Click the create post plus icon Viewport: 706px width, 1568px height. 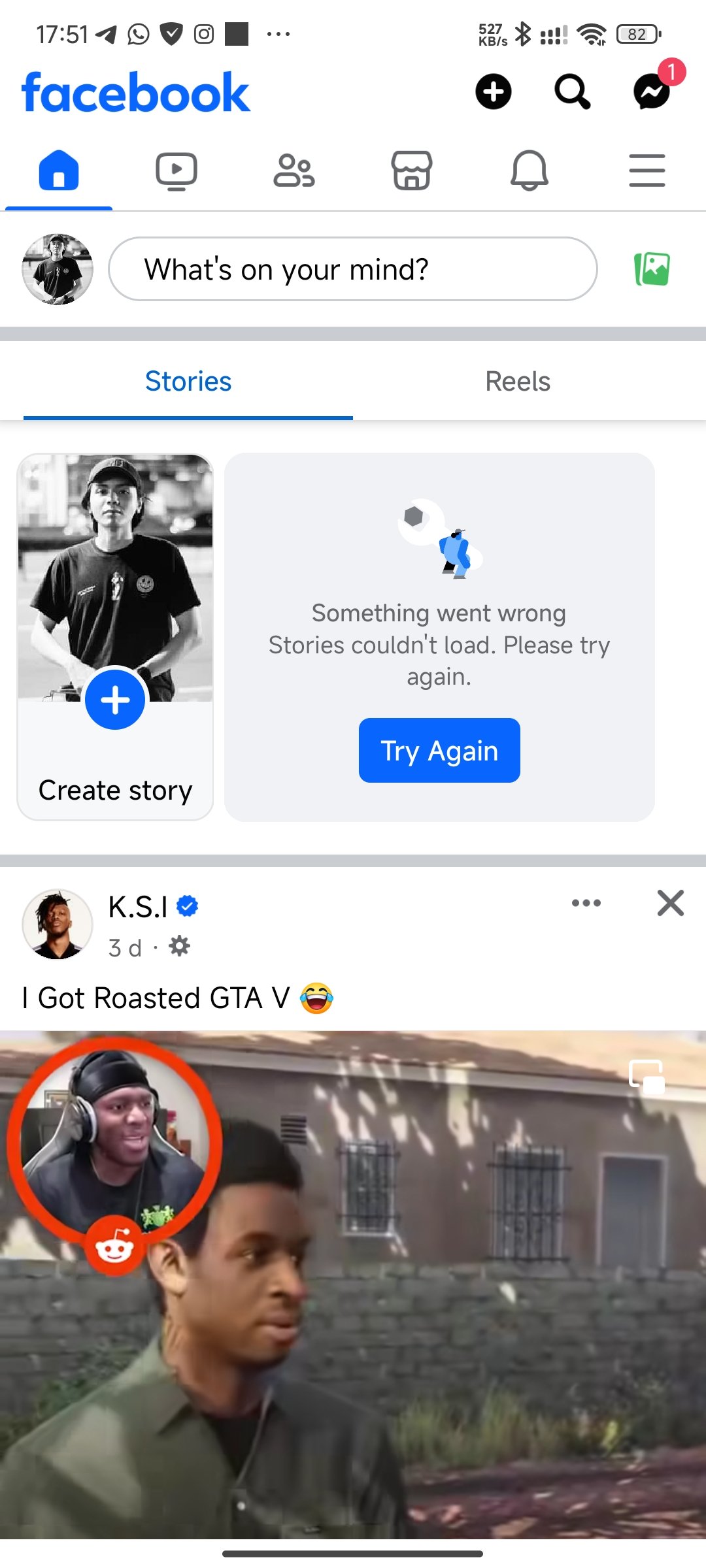click(492, 92)
